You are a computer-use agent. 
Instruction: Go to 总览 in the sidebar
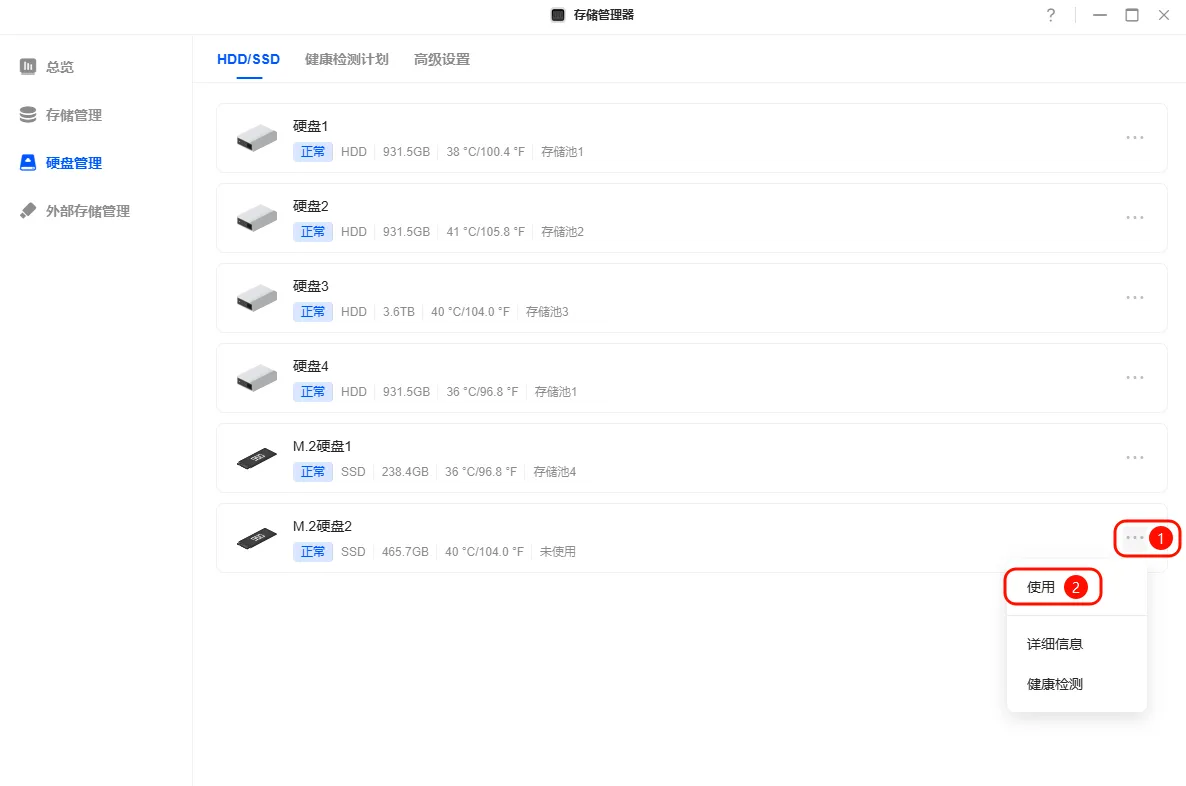(59, 67)
